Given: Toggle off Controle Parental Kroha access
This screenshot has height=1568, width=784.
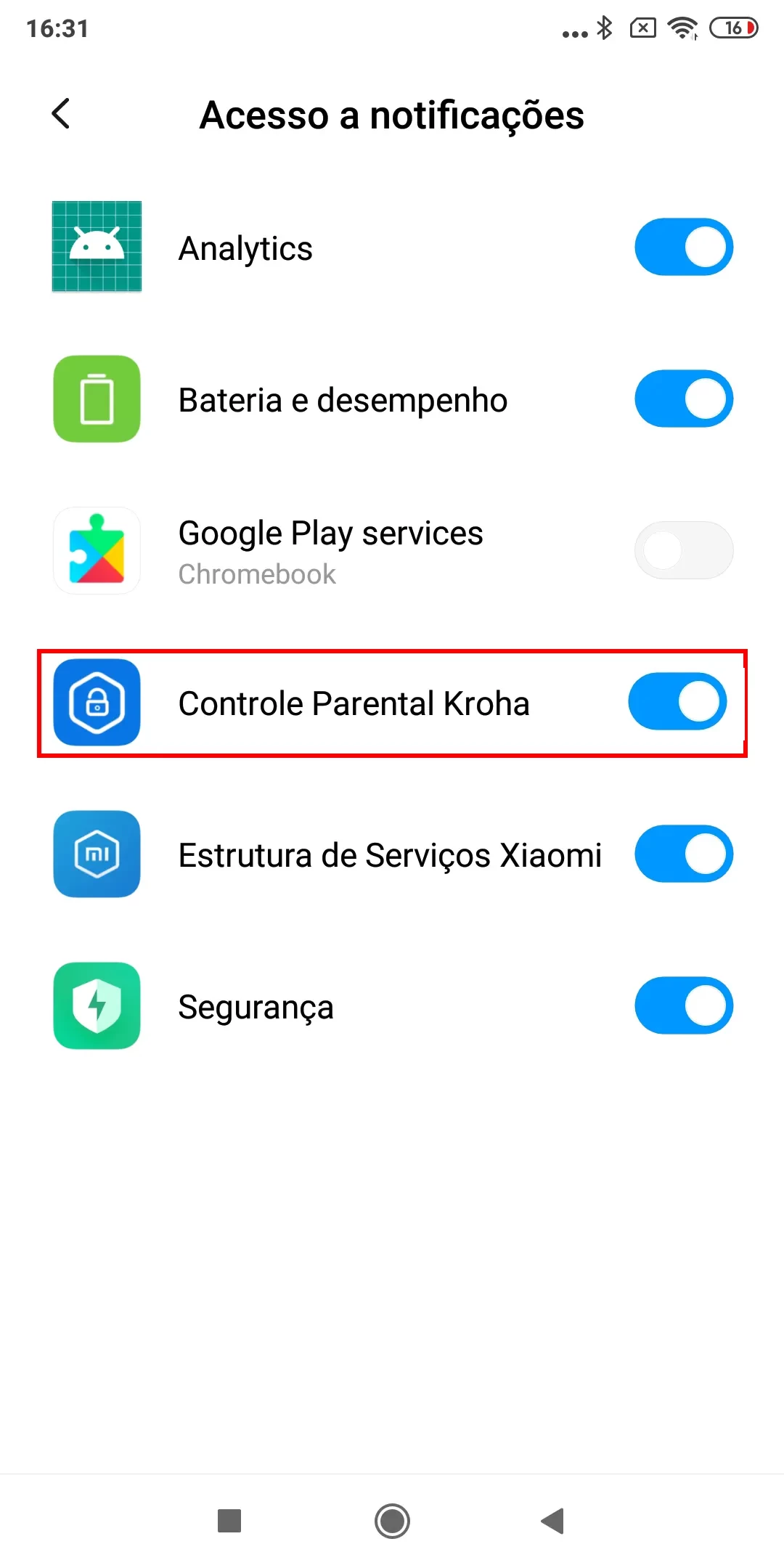Looking at the screenshot, I should (677, 702).
